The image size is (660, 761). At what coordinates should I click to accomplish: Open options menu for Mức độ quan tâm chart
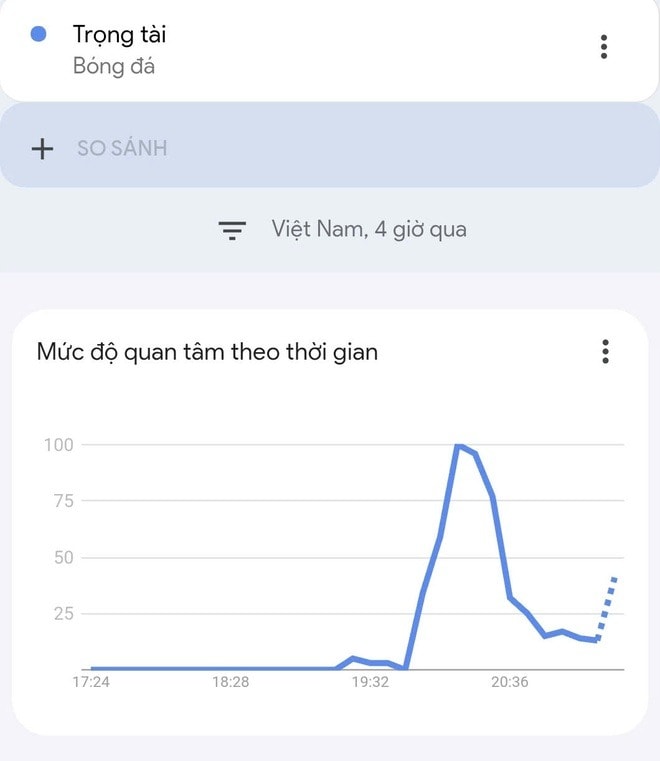605,352
